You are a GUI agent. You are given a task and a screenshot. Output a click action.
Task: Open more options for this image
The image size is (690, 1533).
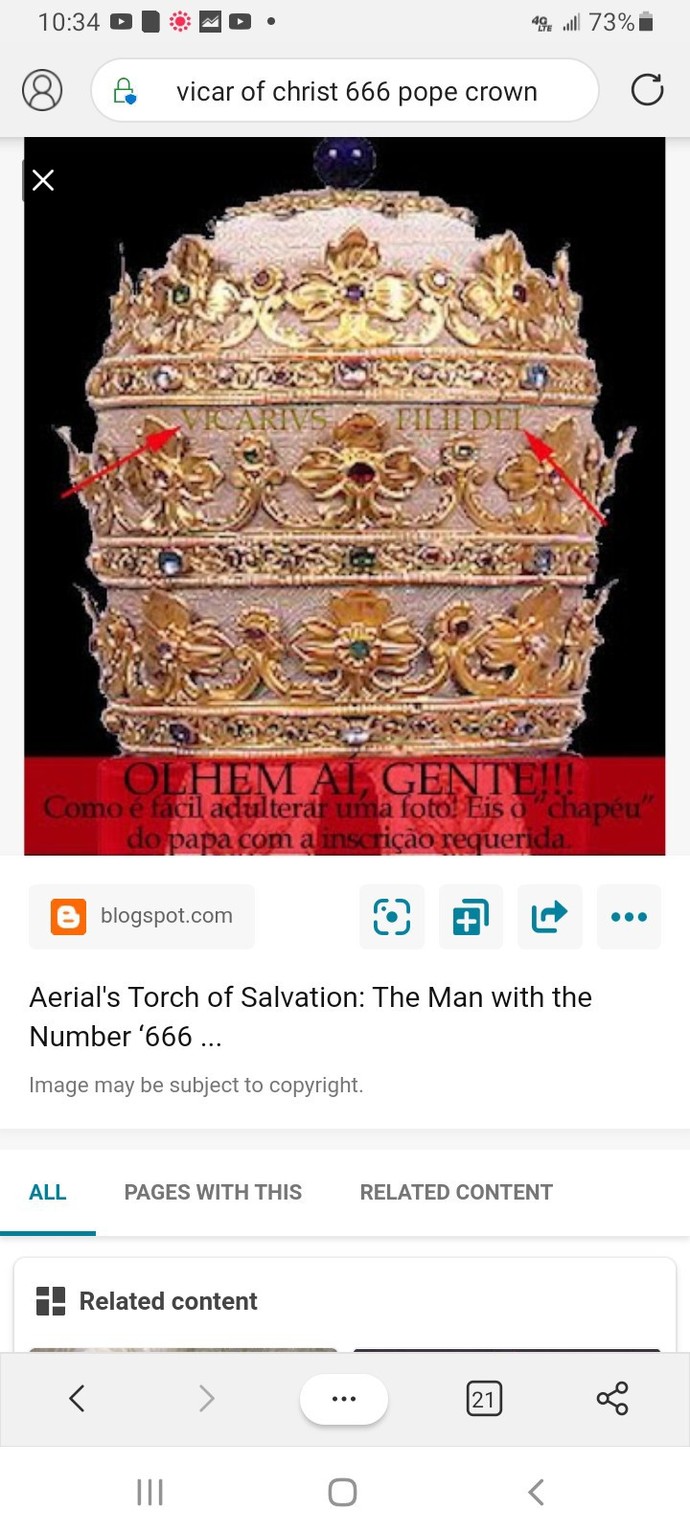click(628, 916)
